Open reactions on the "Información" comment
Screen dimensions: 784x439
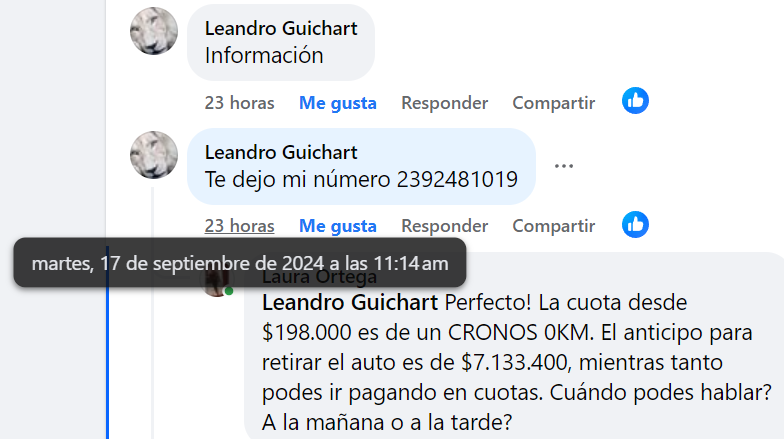pos(635,101)
